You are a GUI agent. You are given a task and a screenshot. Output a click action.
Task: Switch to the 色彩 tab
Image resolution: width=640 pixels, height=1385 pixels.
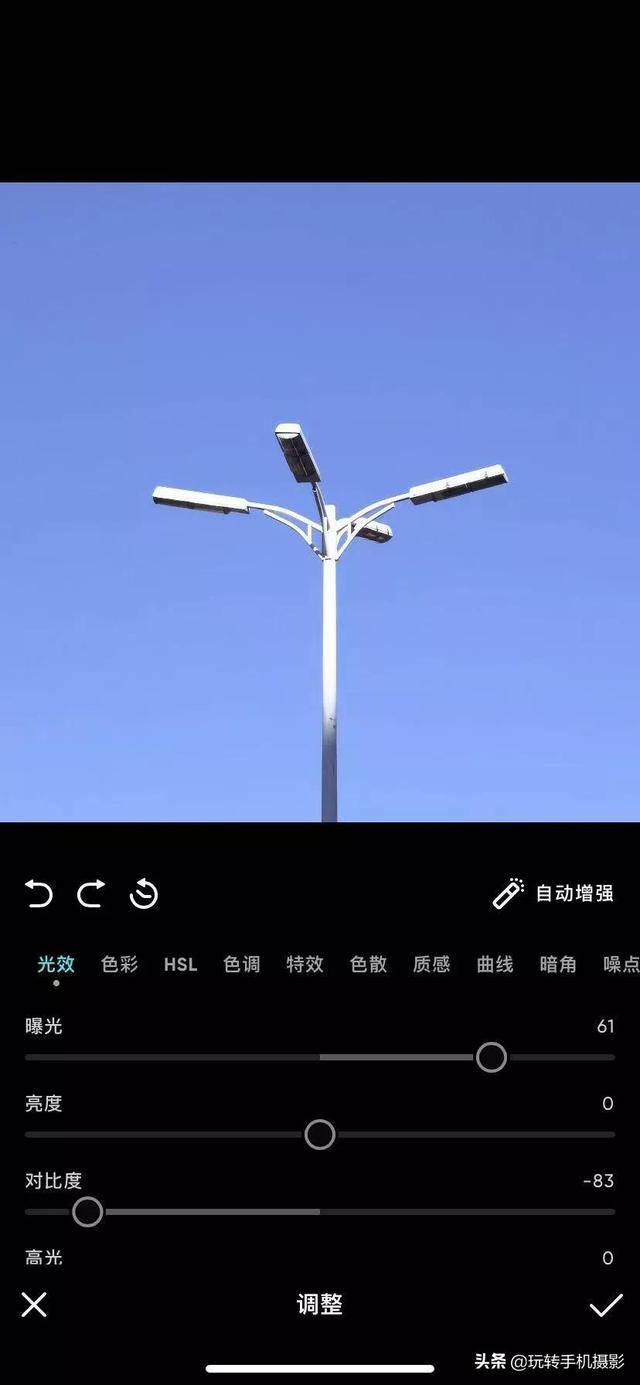pos(119,964)
